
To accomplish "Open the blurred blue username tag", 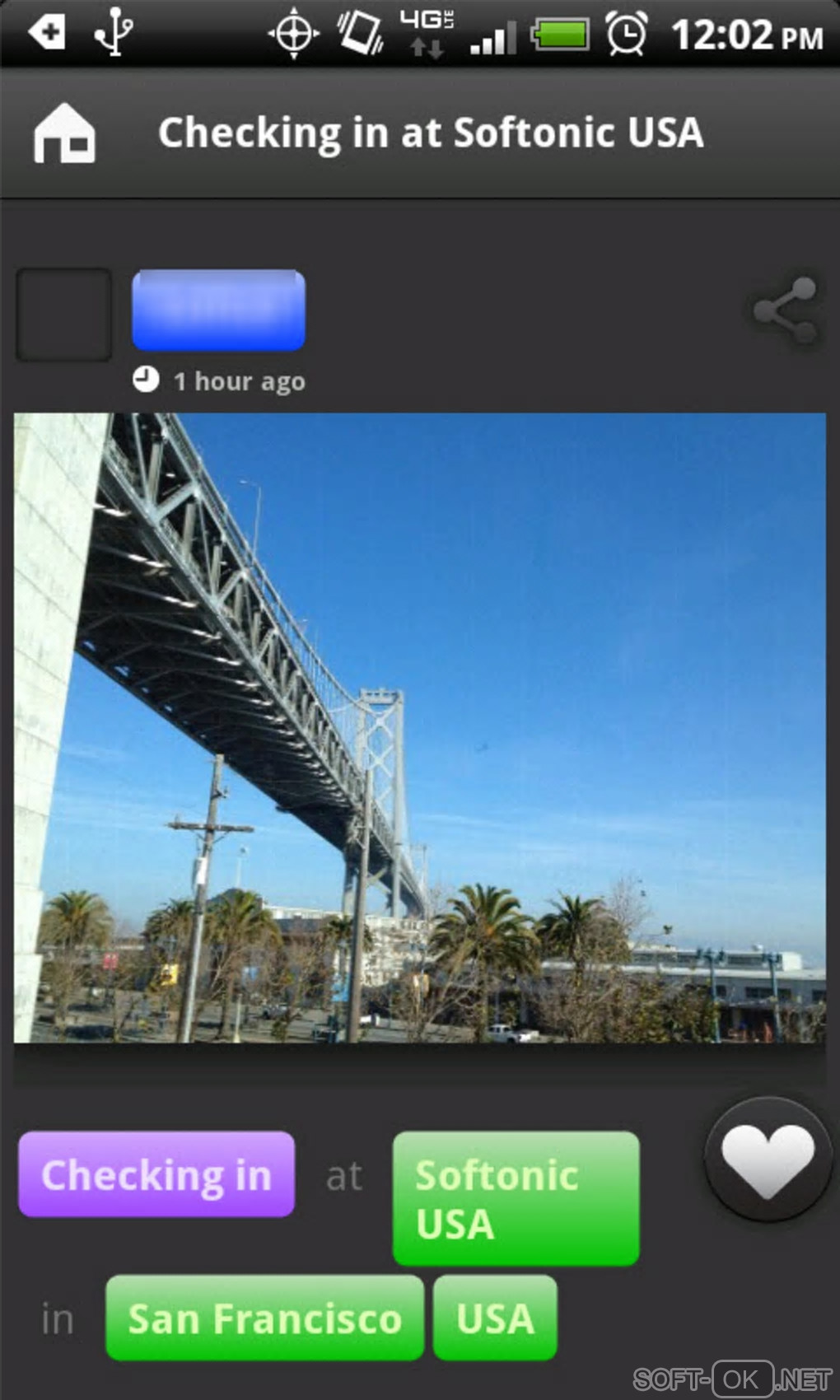I will point(218,310).
